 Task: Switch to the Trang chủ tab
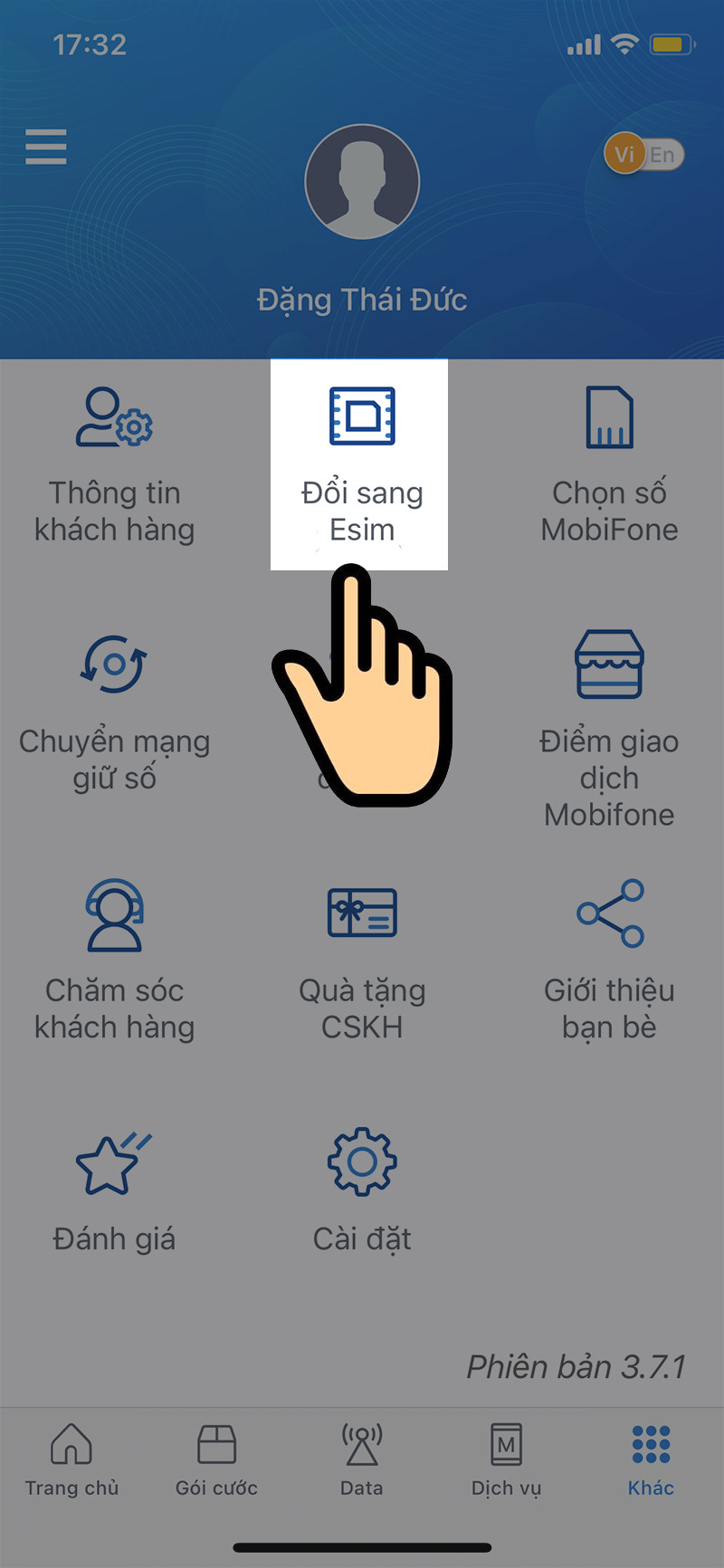(71, 1458)
